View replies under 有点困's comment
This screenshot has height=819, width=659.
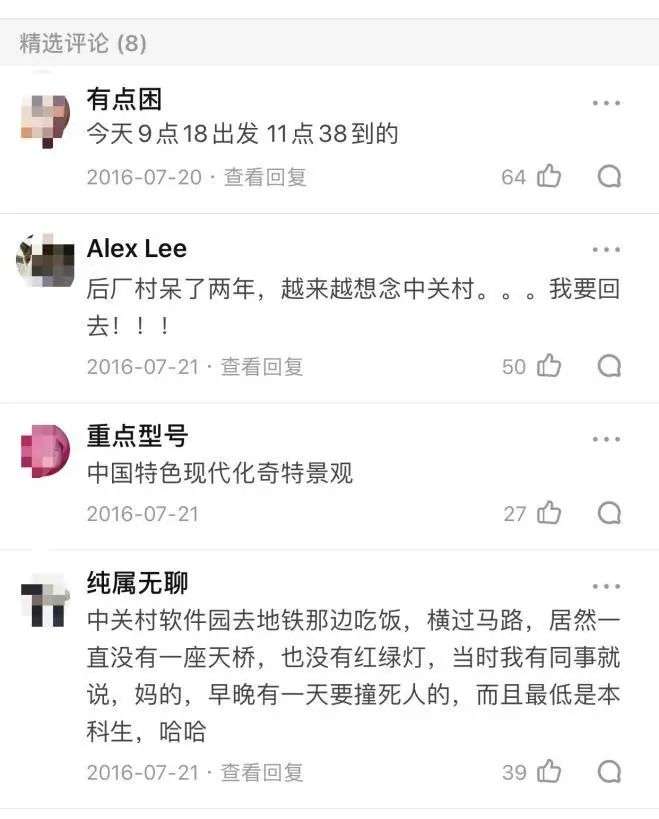click(x=265, y=177)
